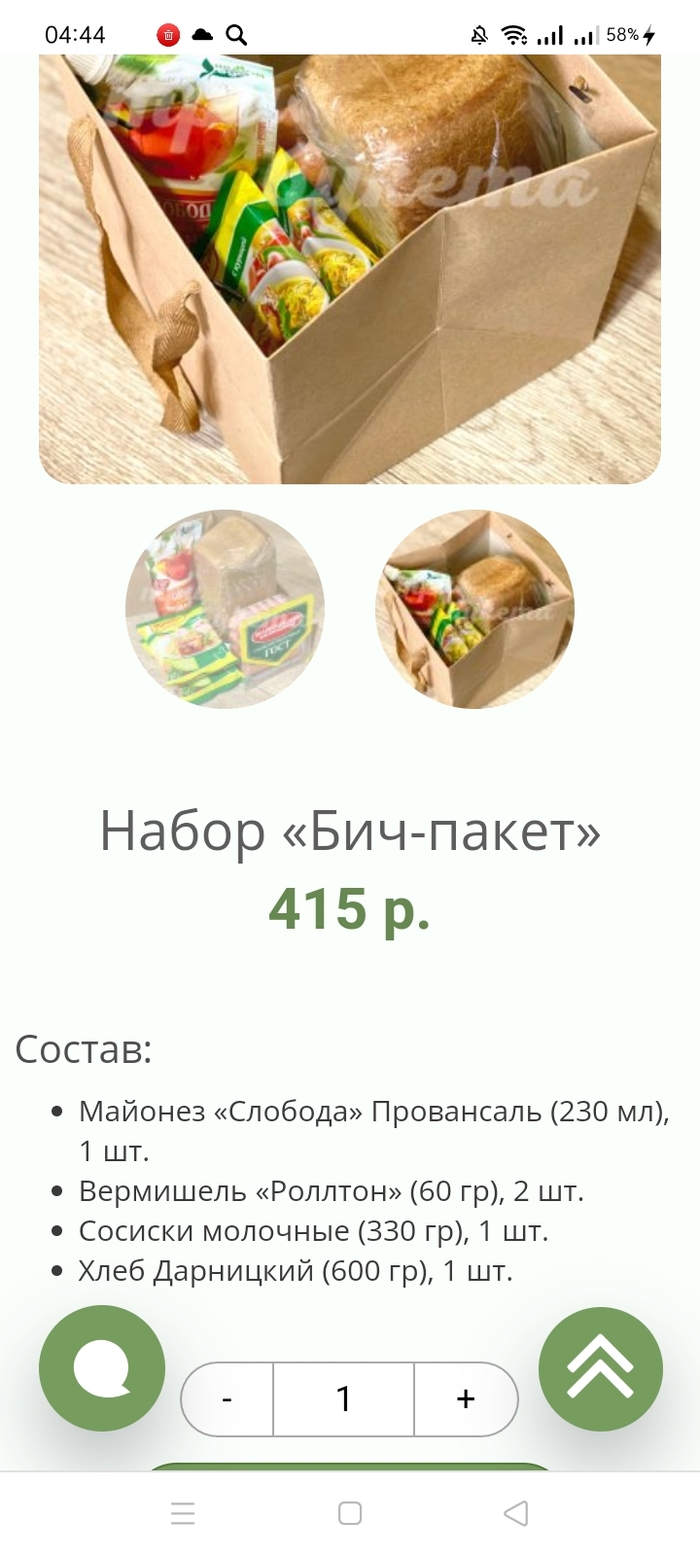The image size is (700, 1556).
Task: Decrease quantity with the minus button
Action: (227, 1399)
